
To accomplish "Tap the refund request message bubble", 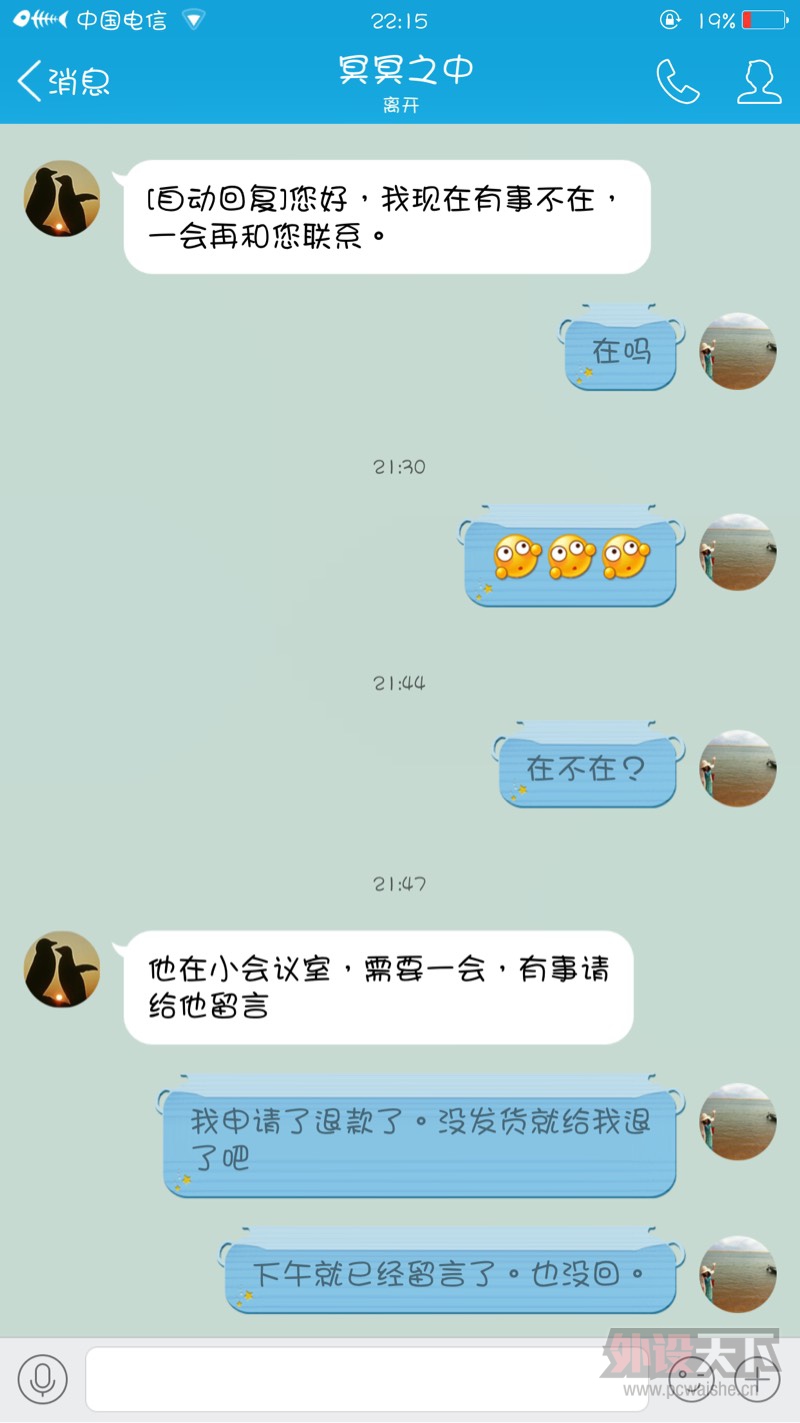I will click(x=420, y=1140).
